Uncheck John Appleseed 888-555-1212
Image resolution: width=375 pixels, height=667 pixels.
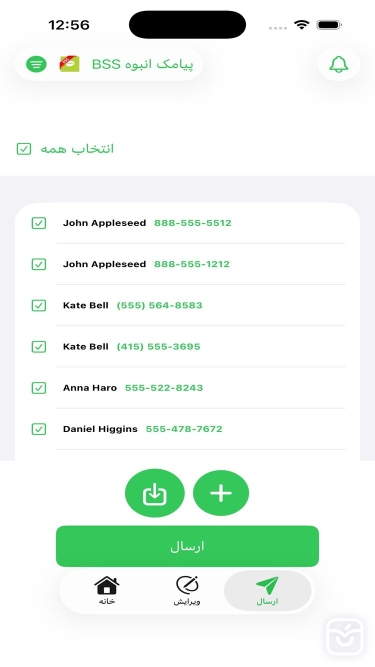point(39,264)
